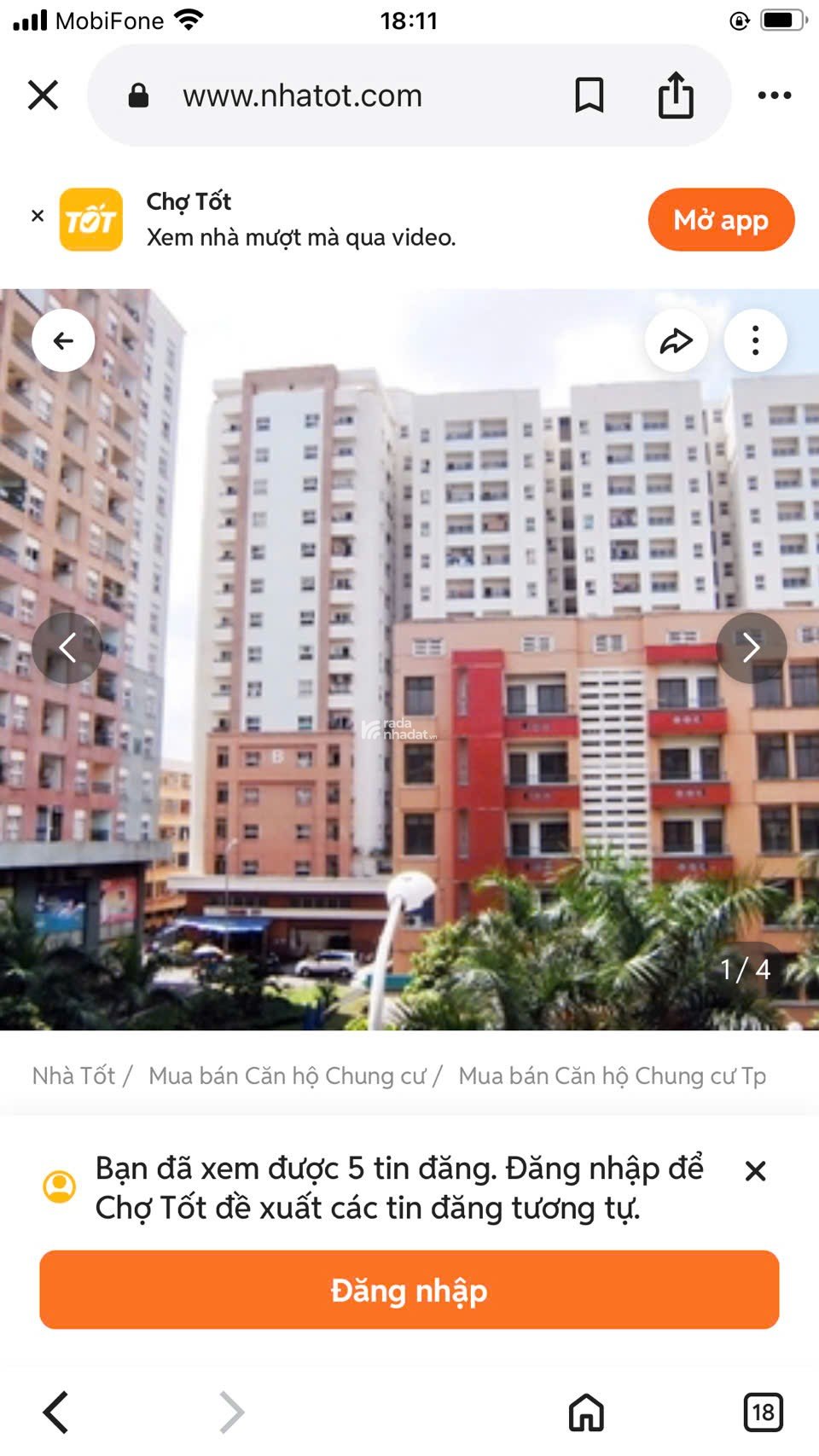Tap the Đăng nhập button
The width and height of the screenshot is (819, 1456).
(x=409, y=1291)
